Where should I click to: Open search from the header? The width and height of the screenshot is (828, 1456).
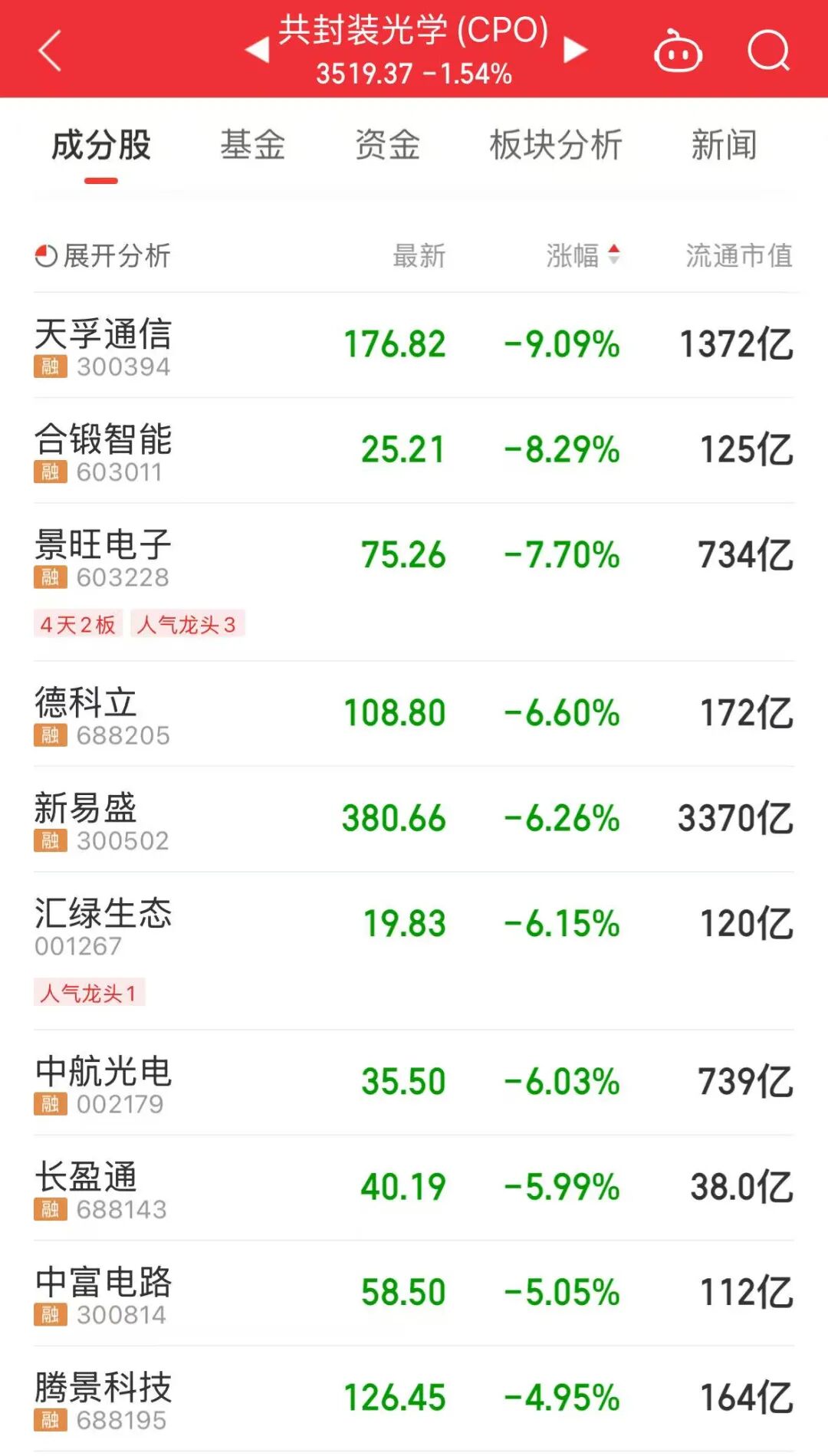(768, 51)
